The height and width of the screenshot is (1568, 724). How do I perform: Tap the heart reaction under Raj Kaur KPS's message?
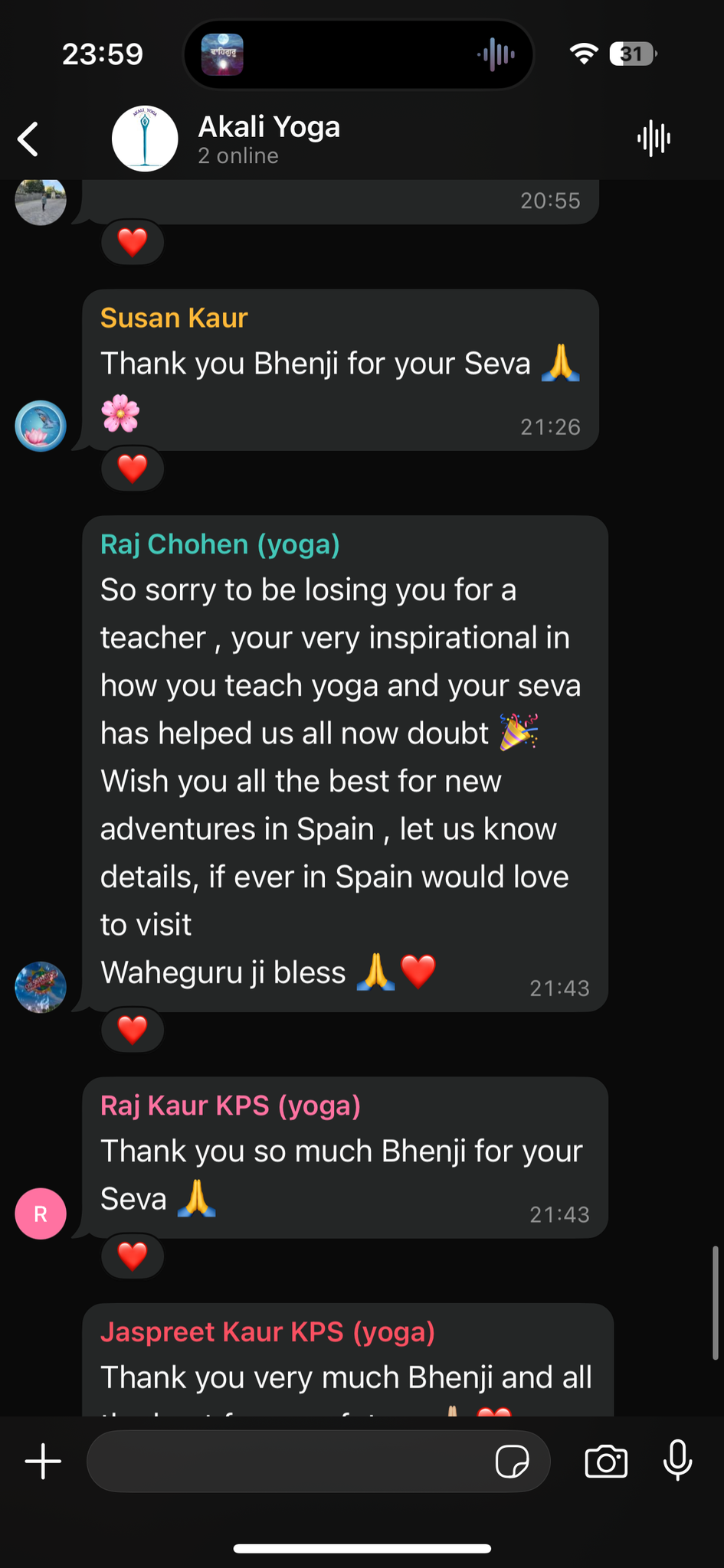tap(133, 1256)
